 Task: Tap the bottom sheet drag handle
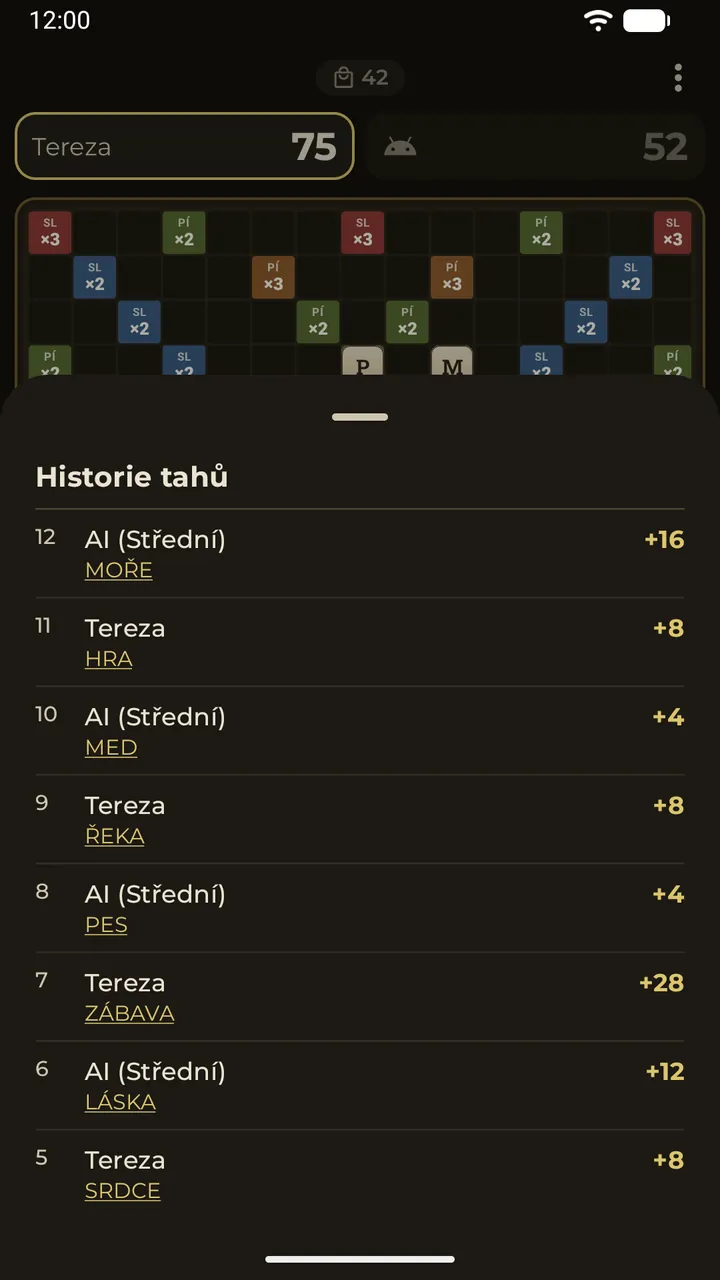pyautogui.click(x=360, y=417)
